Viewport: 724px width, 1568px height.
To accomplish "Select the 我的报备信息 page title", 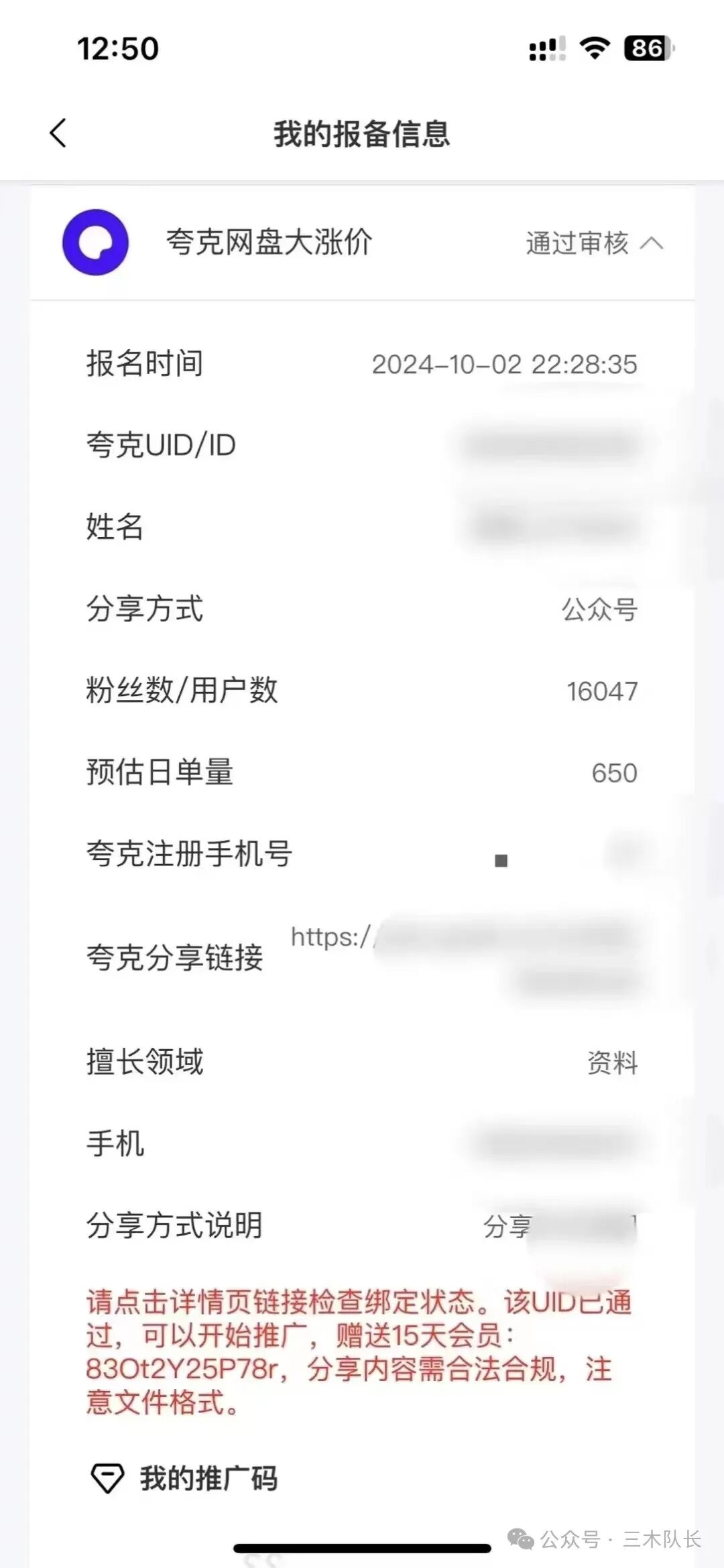I will point(362,133).
